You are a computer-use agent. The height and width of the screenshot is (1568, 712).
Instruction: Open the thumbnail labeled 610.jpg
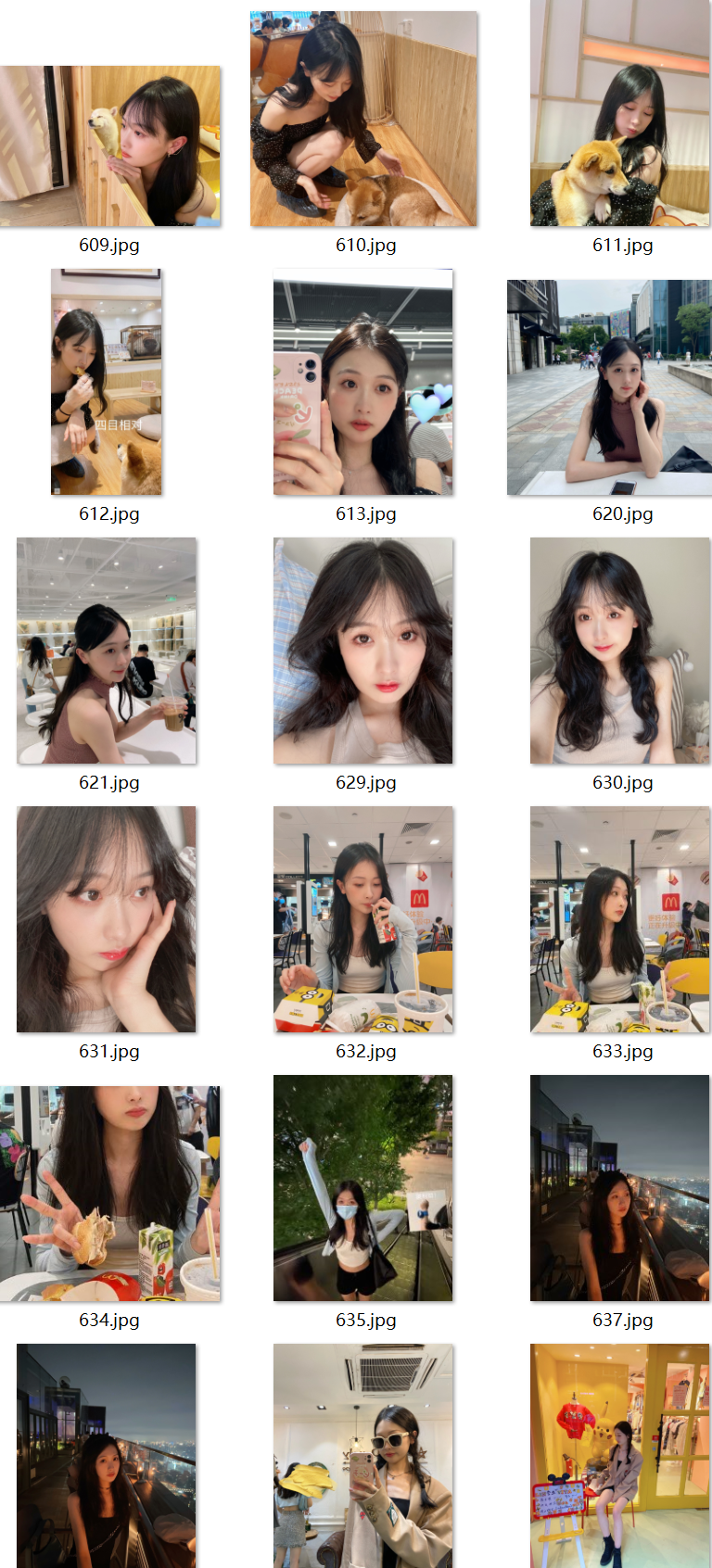(x=363, y=119)
